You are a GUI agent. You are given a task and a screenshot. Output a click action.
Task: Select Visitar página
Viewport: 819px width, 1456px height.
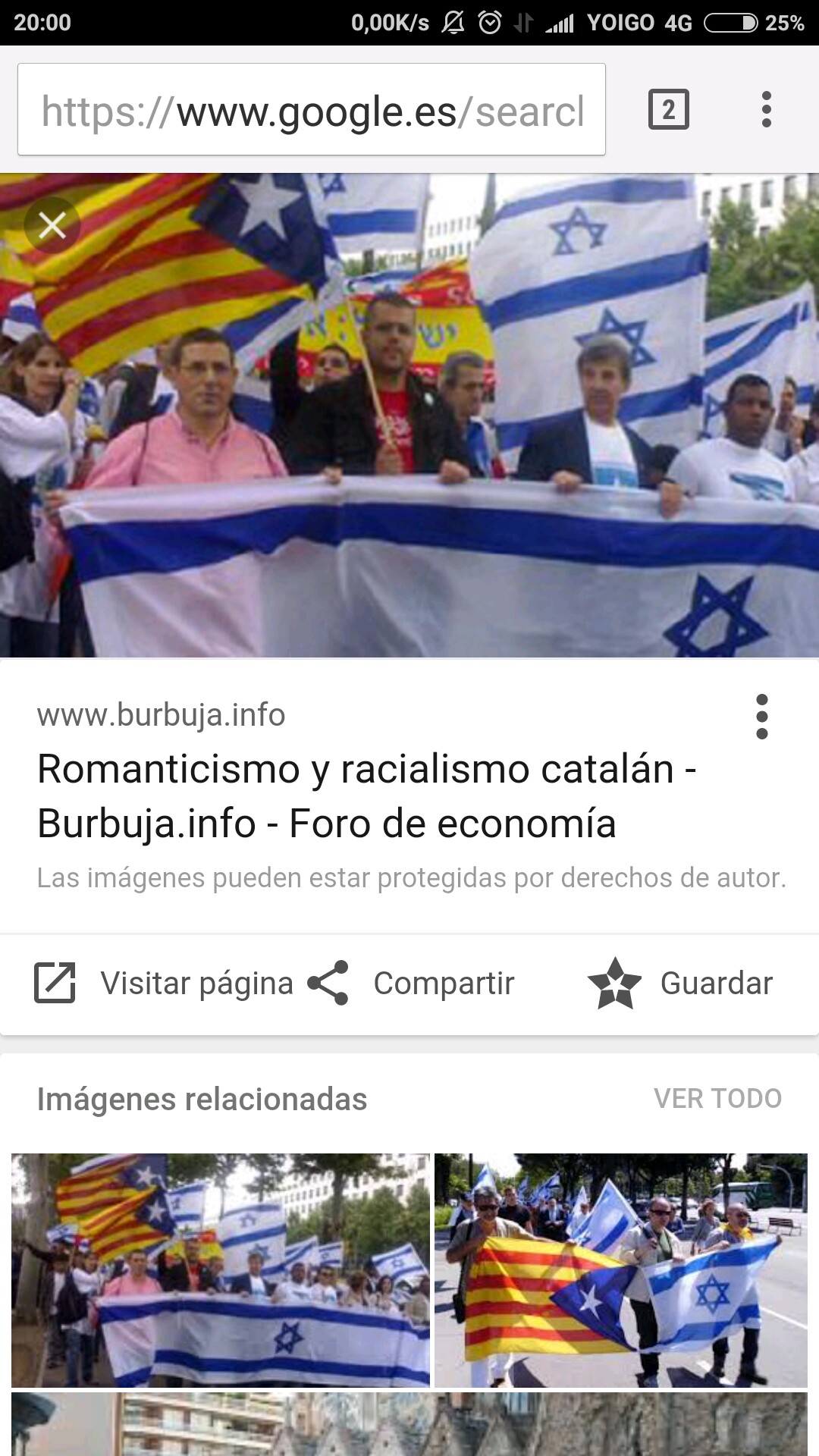tap(165, 983)
